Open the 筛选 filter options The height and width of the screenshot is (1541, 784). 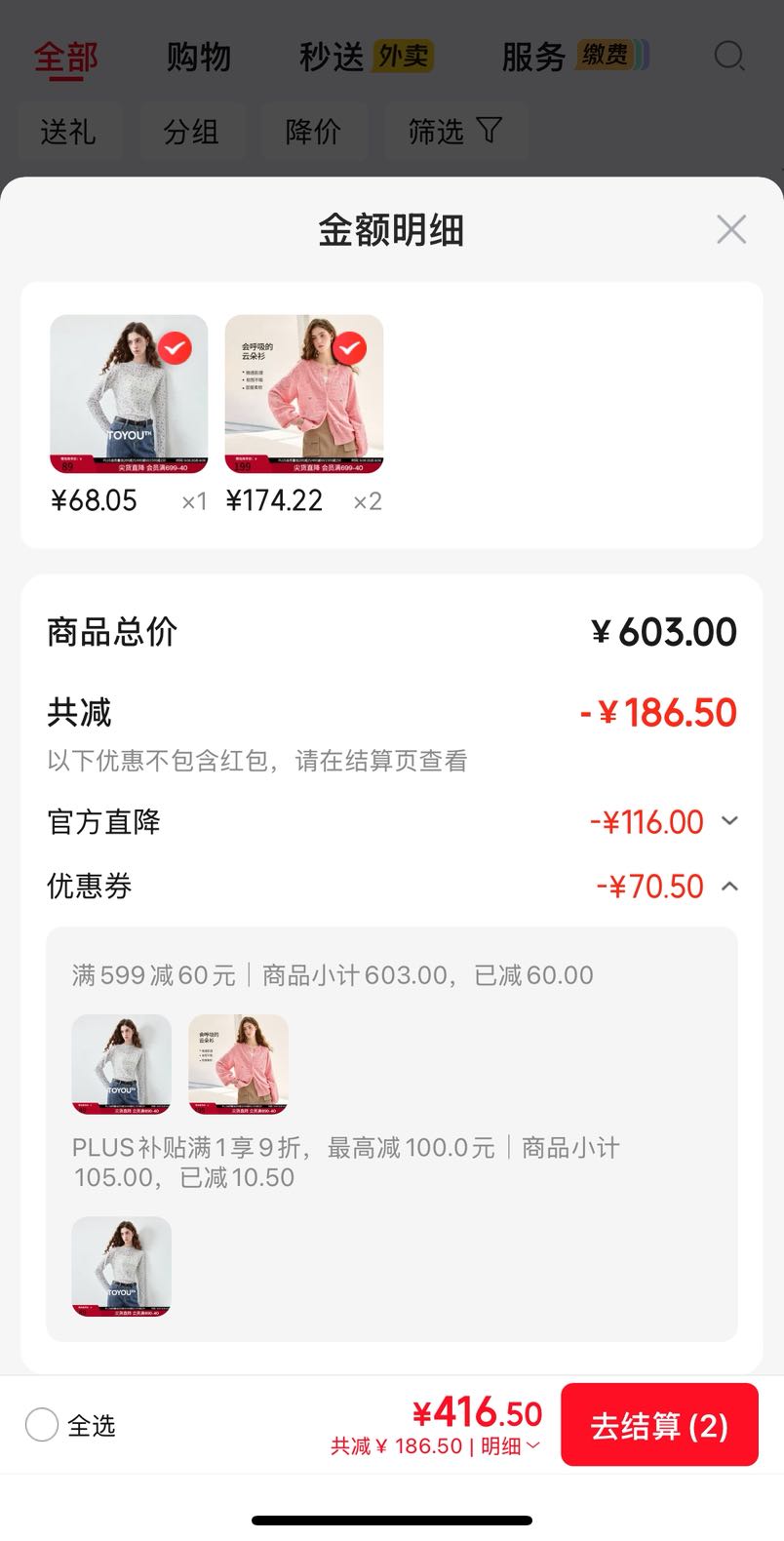455,132
